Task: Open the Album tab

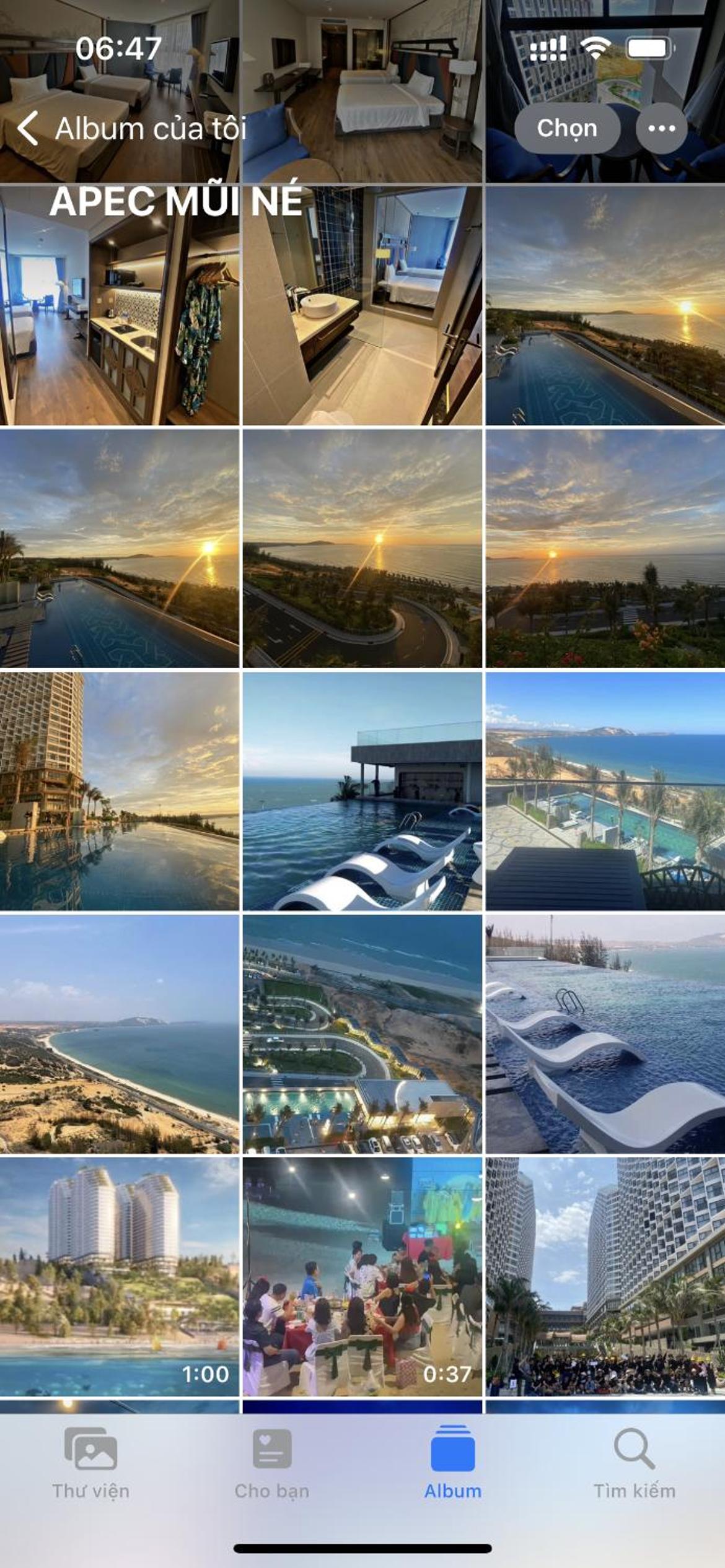Action: (x=452, y=1465)
